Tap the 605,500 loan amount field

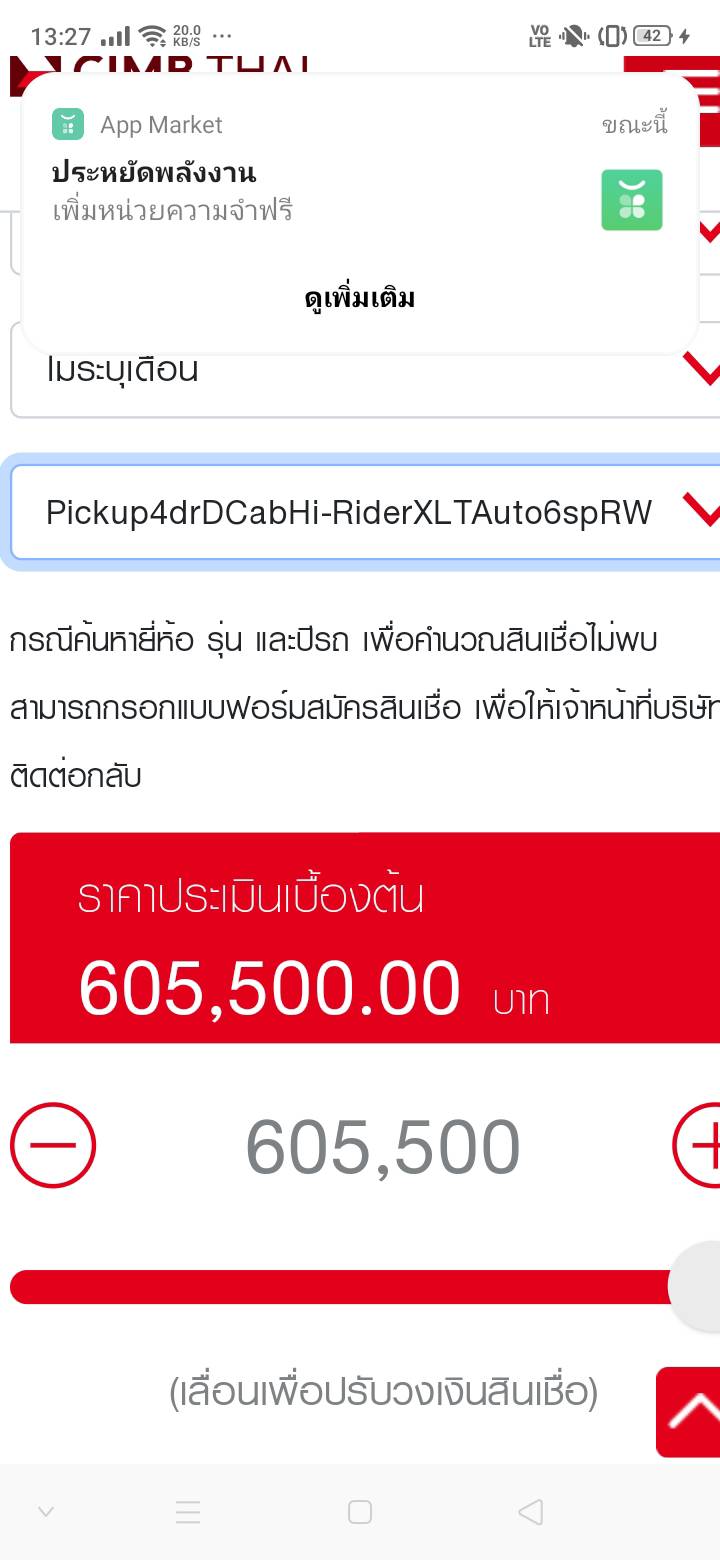tap(383, 1147)
